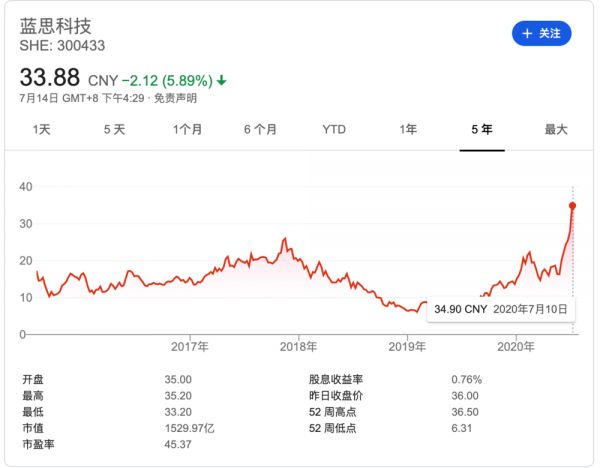Switch chart to the 1天 range
600x468 pixels.
click(x=41, y=129)
